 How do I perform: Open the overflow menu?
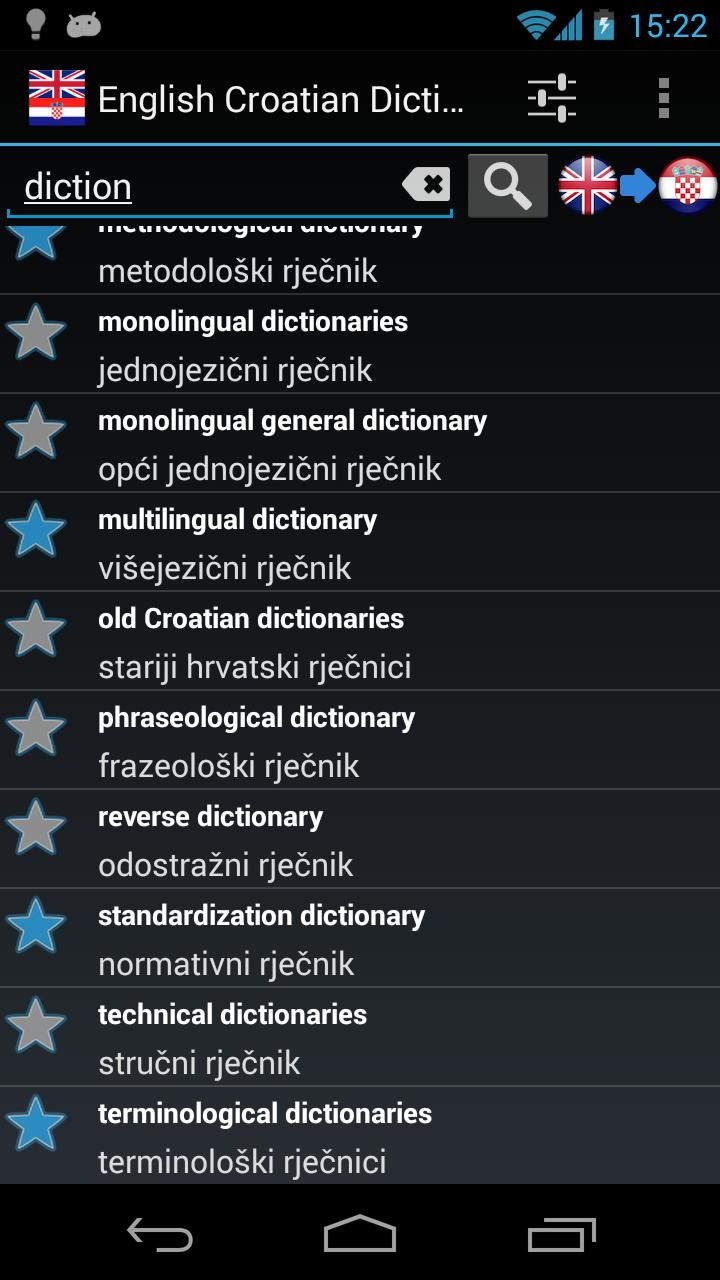[663, 99]
